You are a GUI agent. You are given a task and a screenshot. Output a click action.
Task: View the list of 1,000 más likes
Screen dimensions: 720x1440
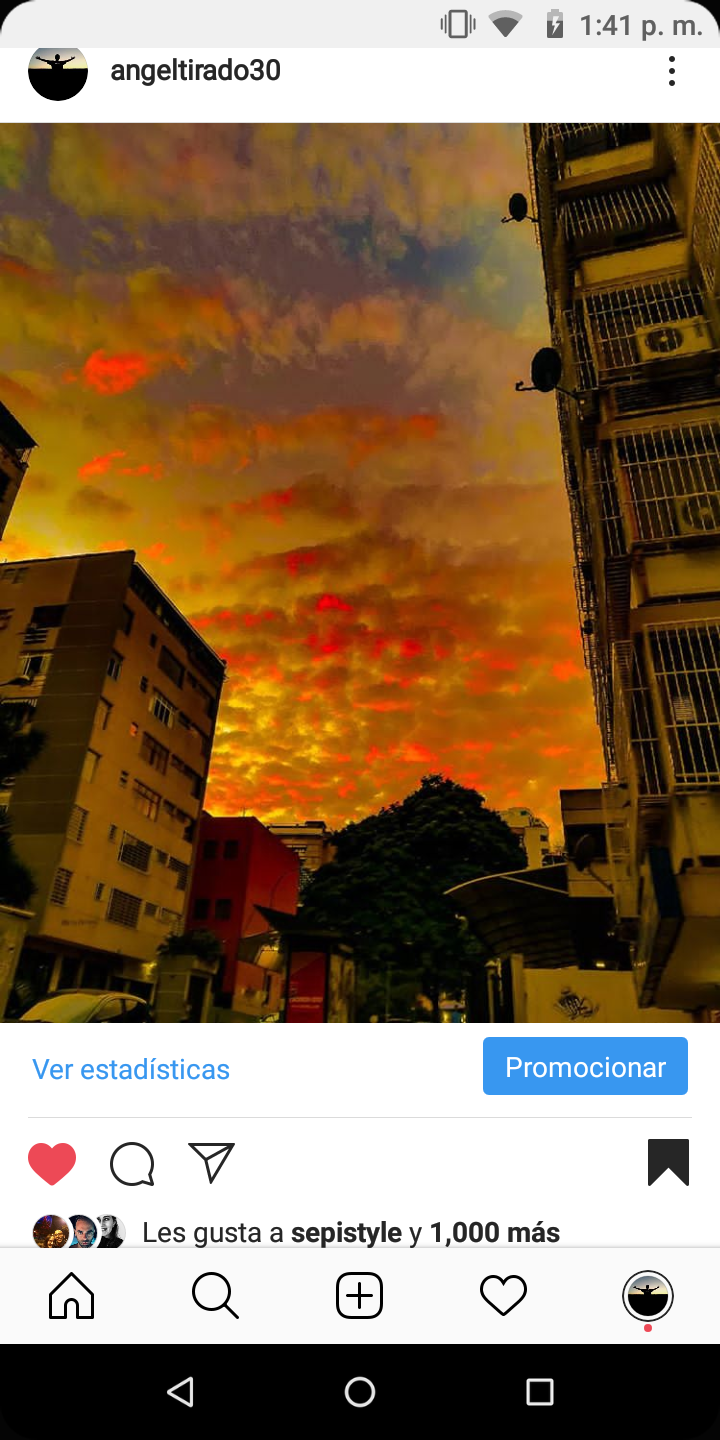(x=494, y=1233)
